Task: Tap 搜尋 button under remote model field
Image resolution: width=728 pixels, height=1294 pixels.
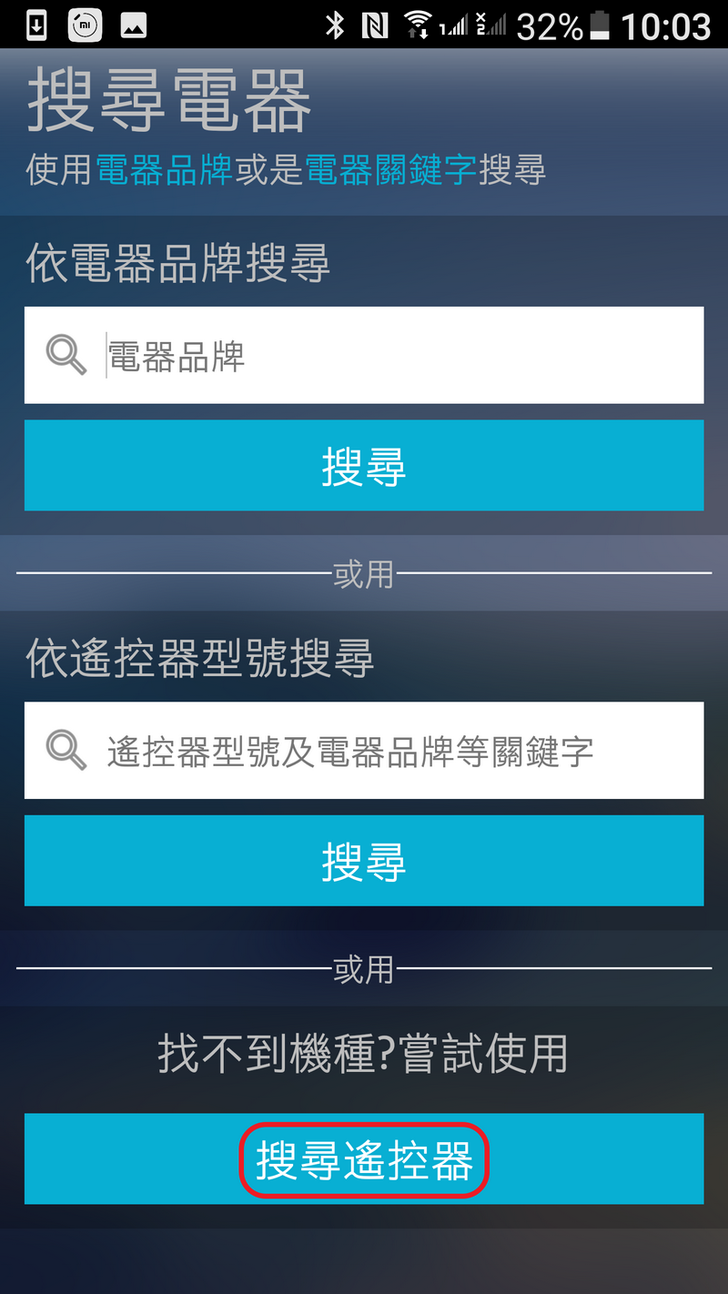Action: 364,861
